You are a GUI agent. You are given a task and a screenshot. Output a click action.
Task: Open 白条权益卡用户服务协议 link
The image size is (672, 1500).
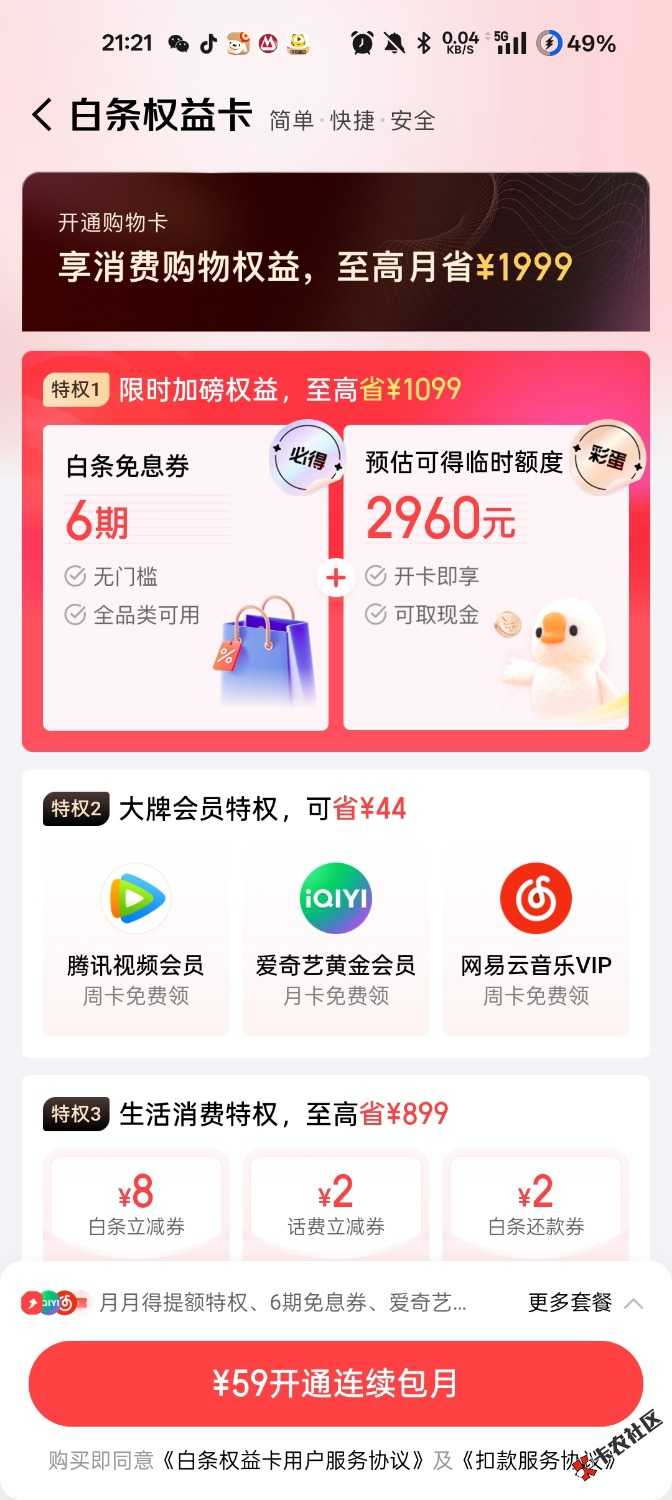295,1461
